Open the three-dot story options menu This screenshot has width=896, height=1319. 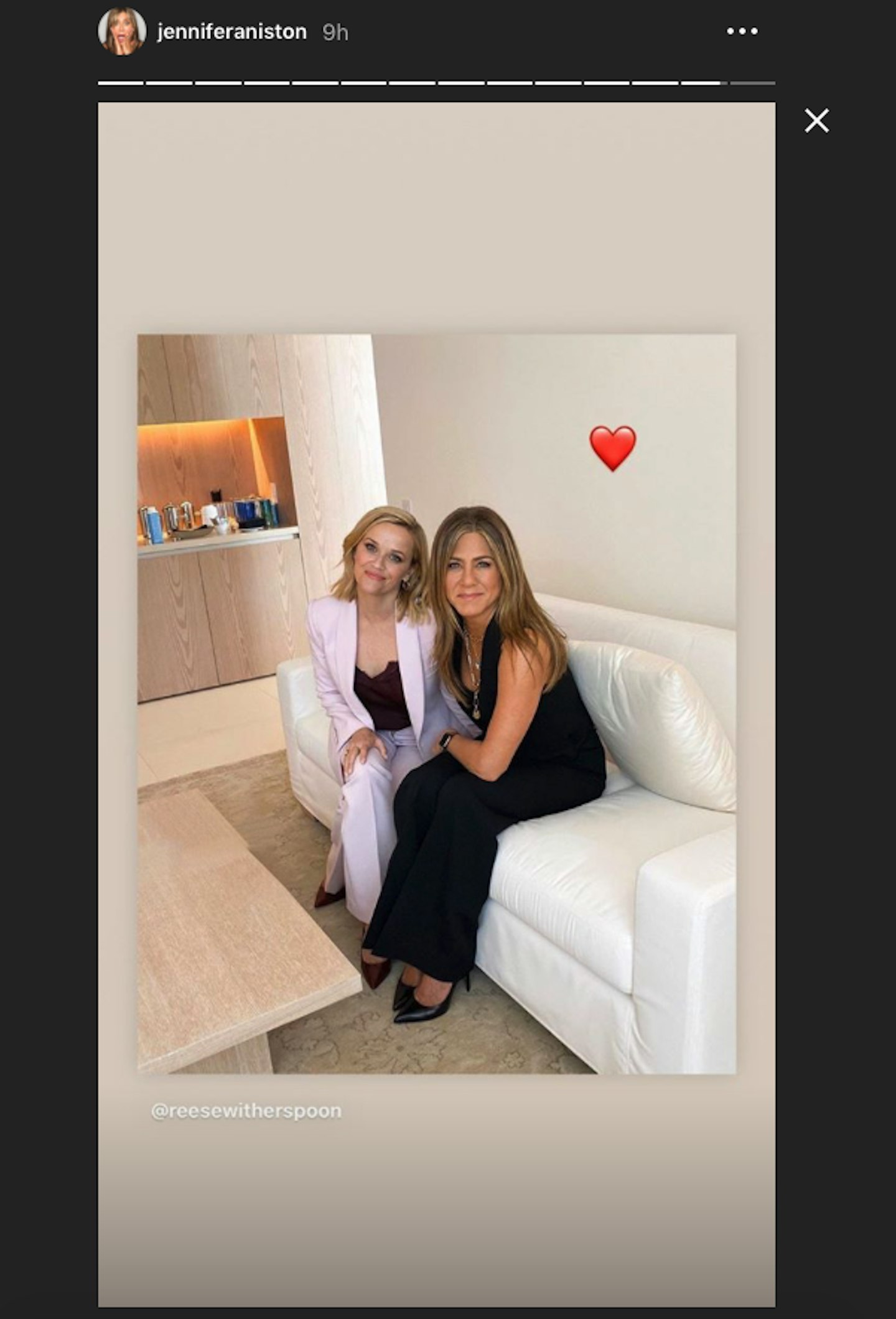click(x=742, y=31)
